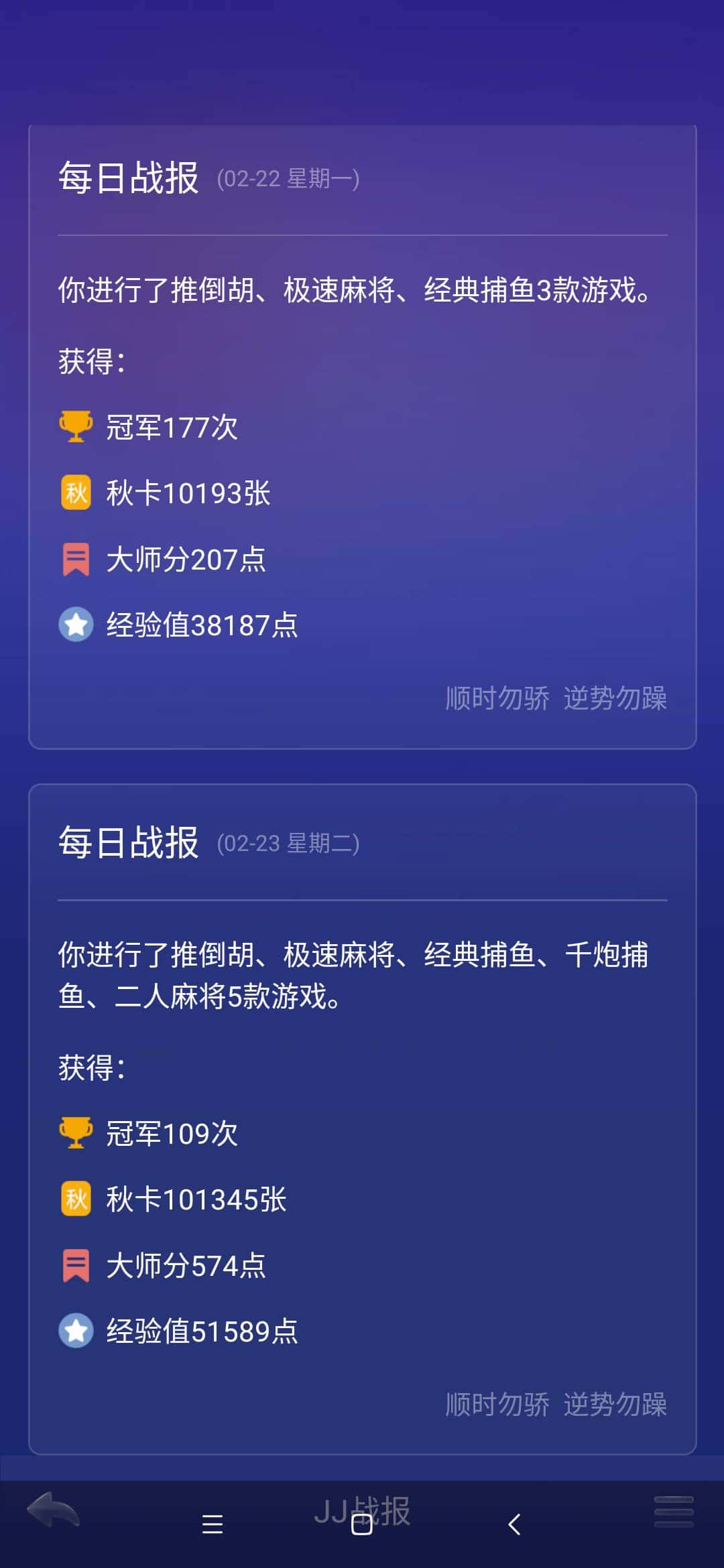The image size is (724, 1568).
Task: Tap the star icon next to 经验值51589点
Action: pyautogui.click(x=76, y=1330)
